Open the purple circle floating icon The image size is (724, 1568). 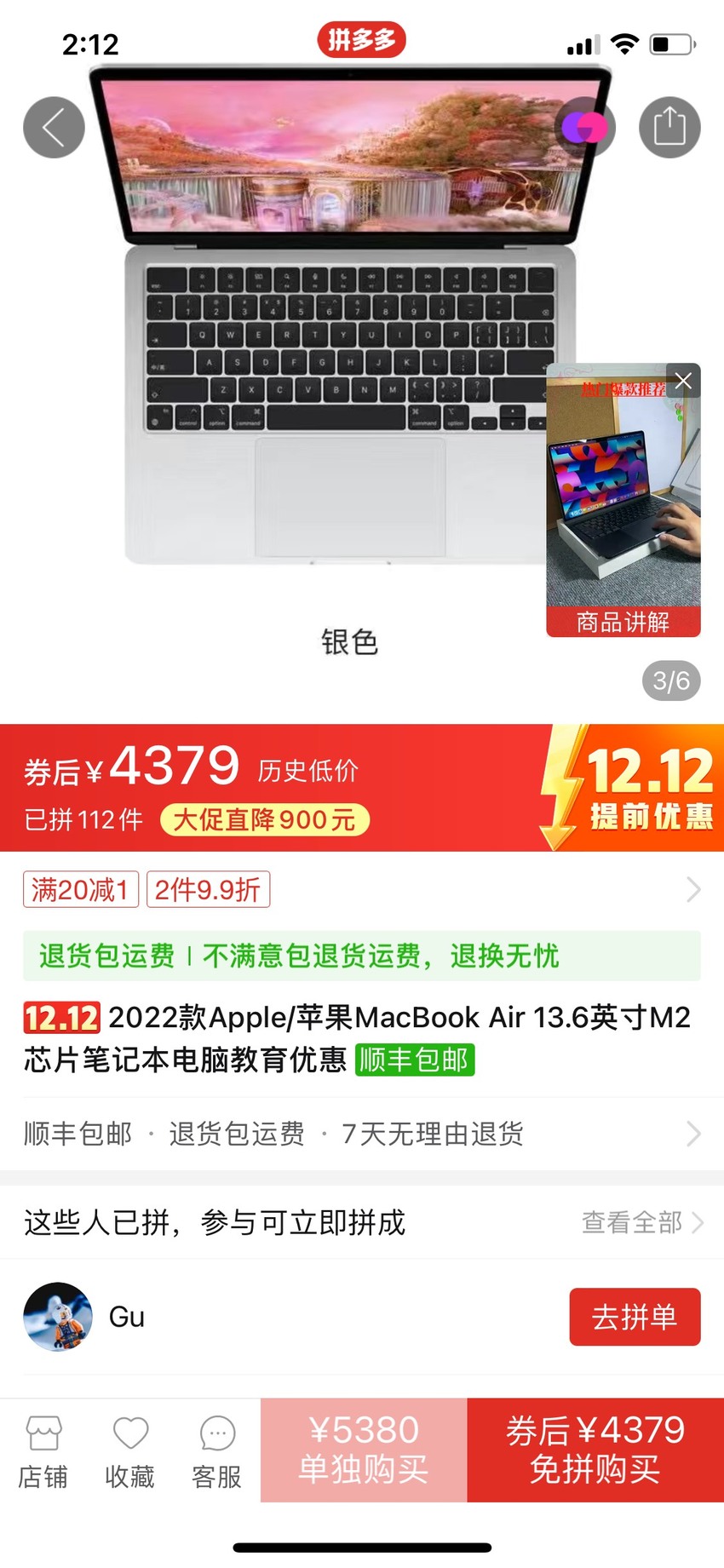584,128
